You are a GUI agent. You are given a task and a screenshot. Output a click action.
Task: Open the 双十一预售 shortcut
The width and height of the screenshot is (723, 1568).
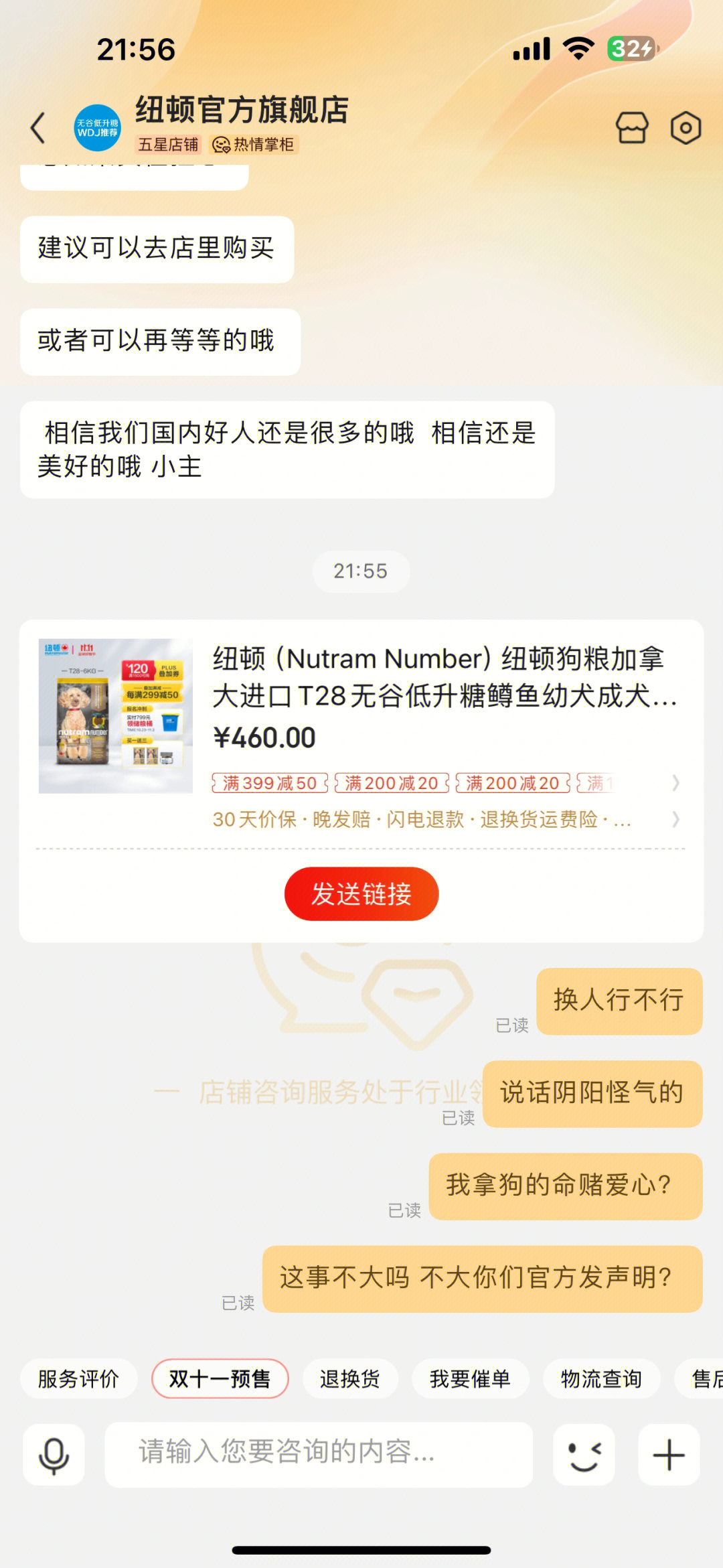tap(220, 1379)
